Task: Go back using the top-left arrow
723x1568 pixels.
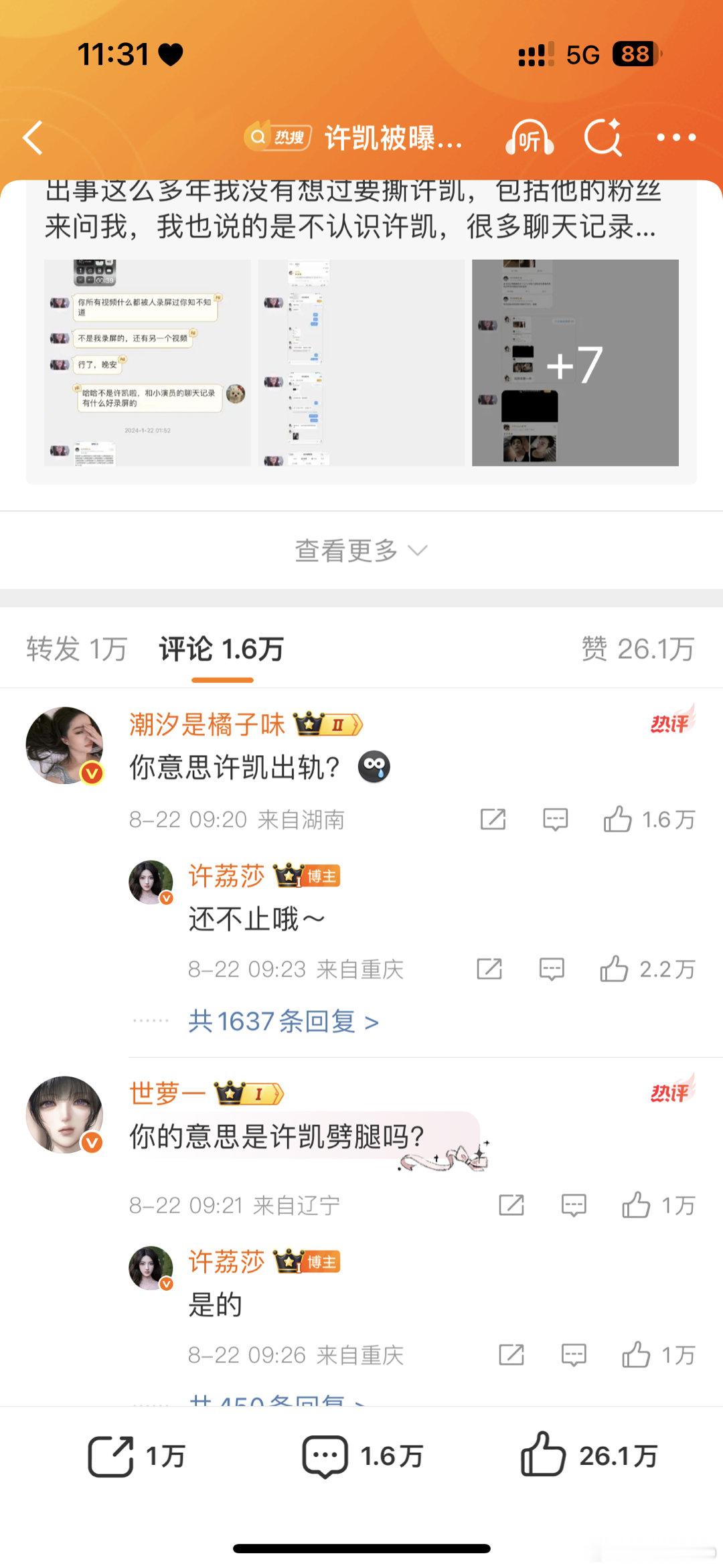Action: 33,138
